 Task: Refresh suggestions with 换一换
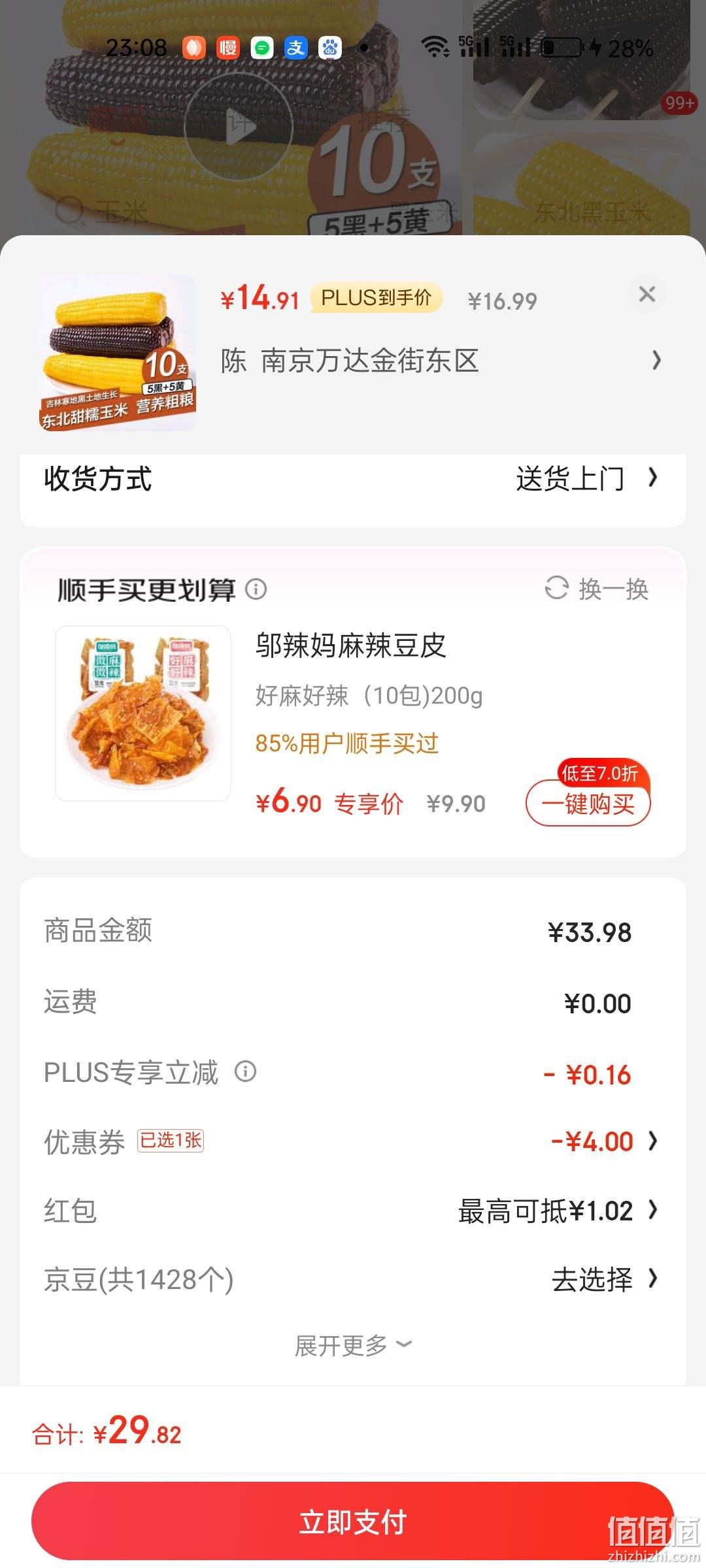pyautogui.click(x=597, y=589)
